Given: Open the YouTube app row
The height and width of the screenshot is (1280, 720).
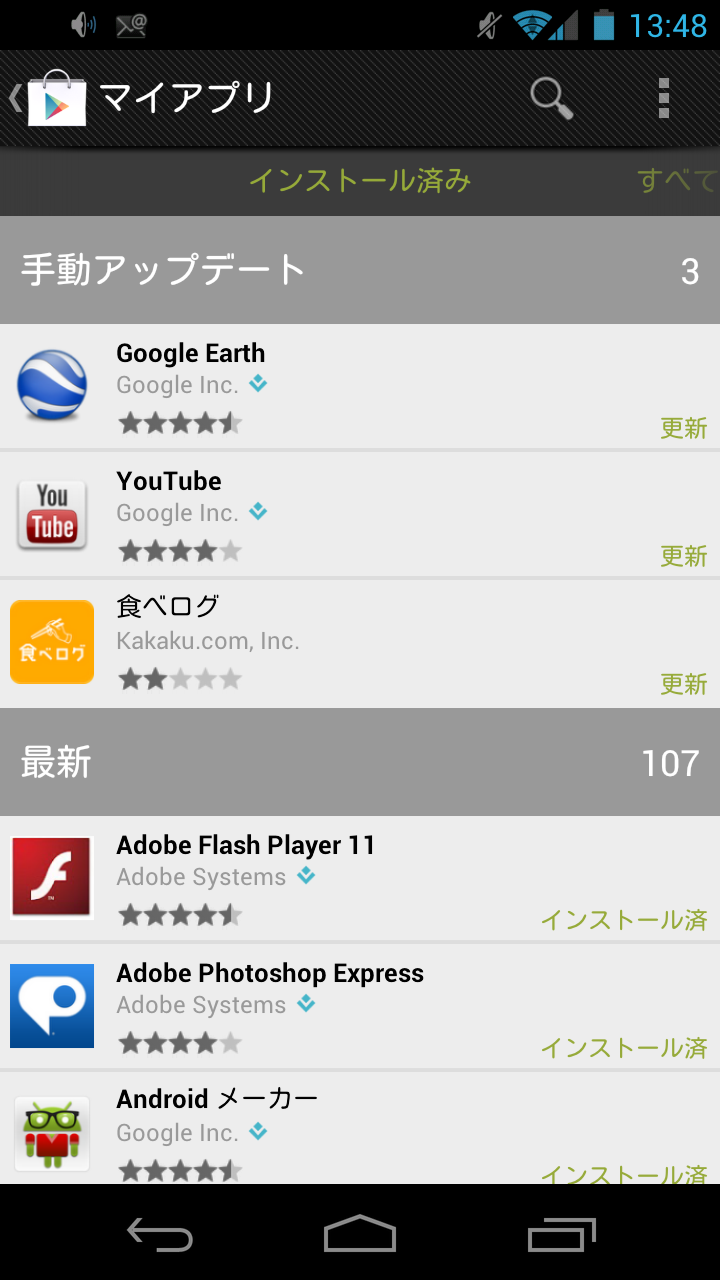Looking at the screenshot, I should pyautogui.click(x=360, y=514).
